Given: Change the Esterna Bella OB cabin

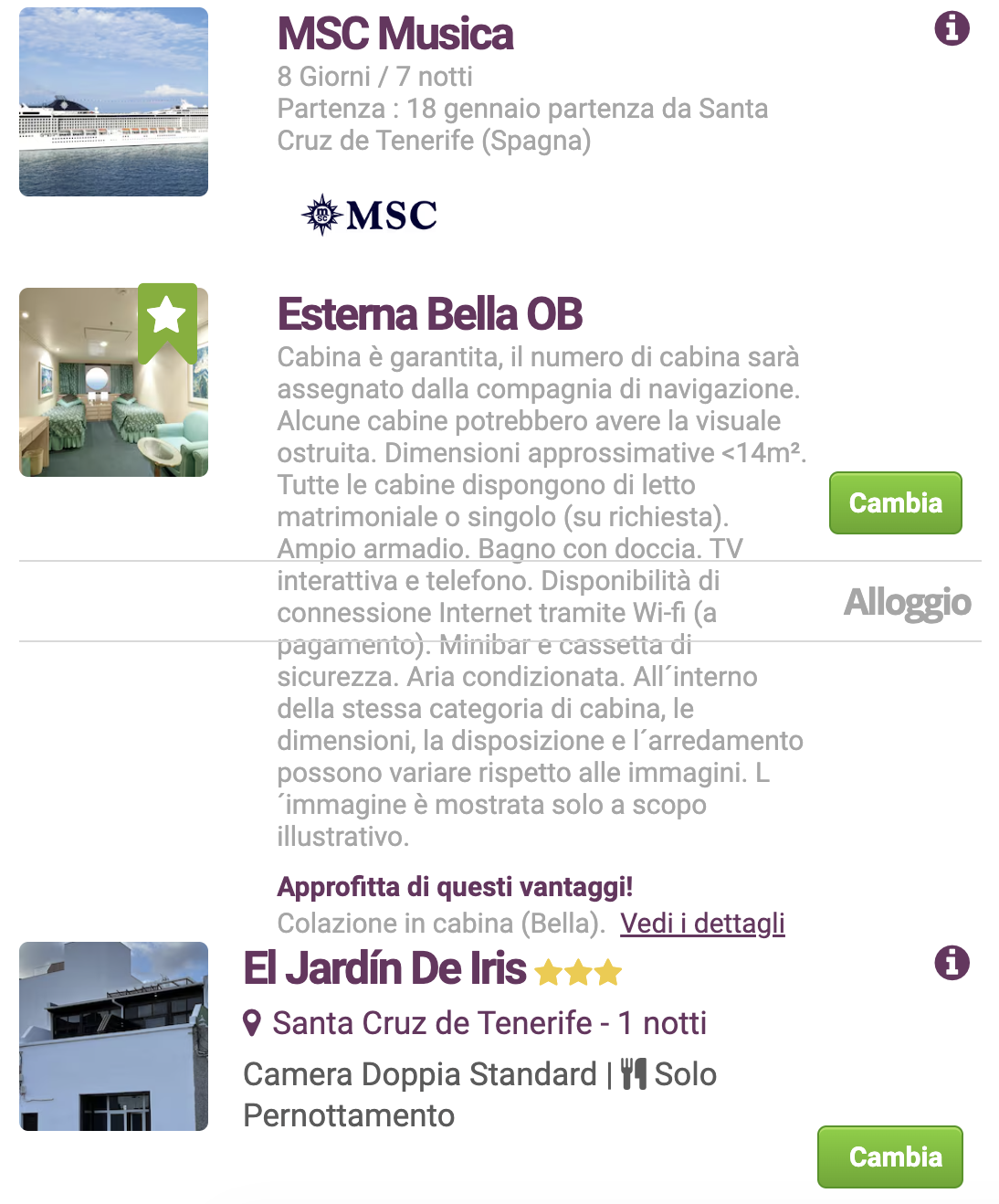Looking at the screenshot, I should [x=895, y=502].
